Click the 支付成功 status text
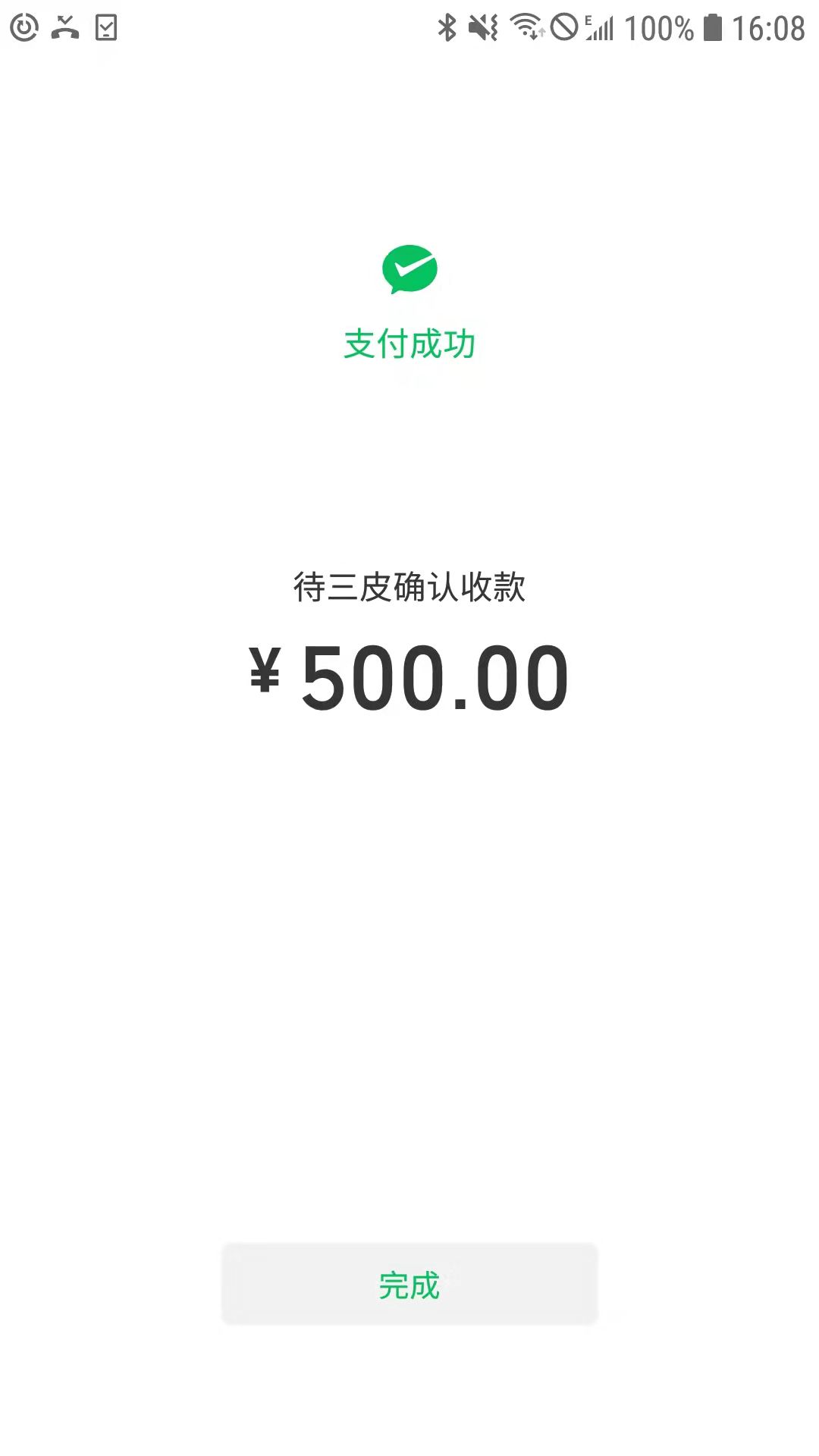819x1456 pixels. pos(409,342)
